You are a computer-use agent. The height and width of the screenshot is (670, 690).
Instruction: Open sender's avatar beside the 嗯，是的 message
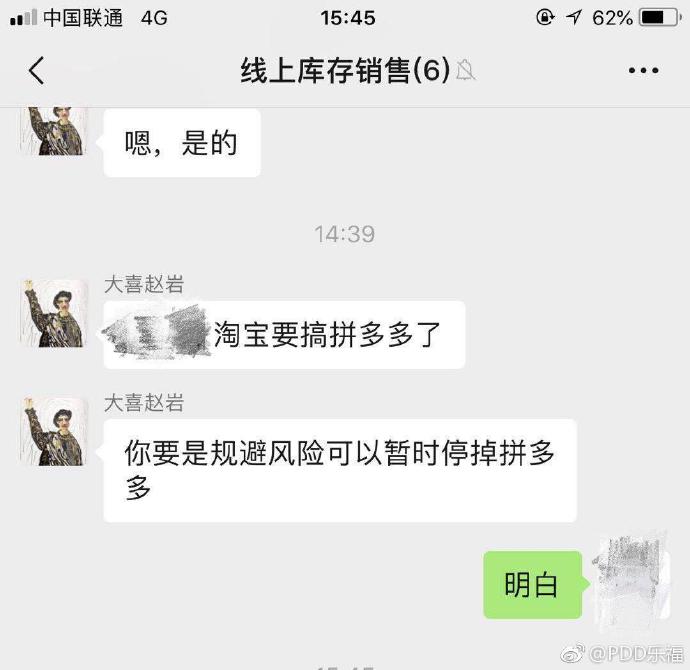click(x=54, y=131)
